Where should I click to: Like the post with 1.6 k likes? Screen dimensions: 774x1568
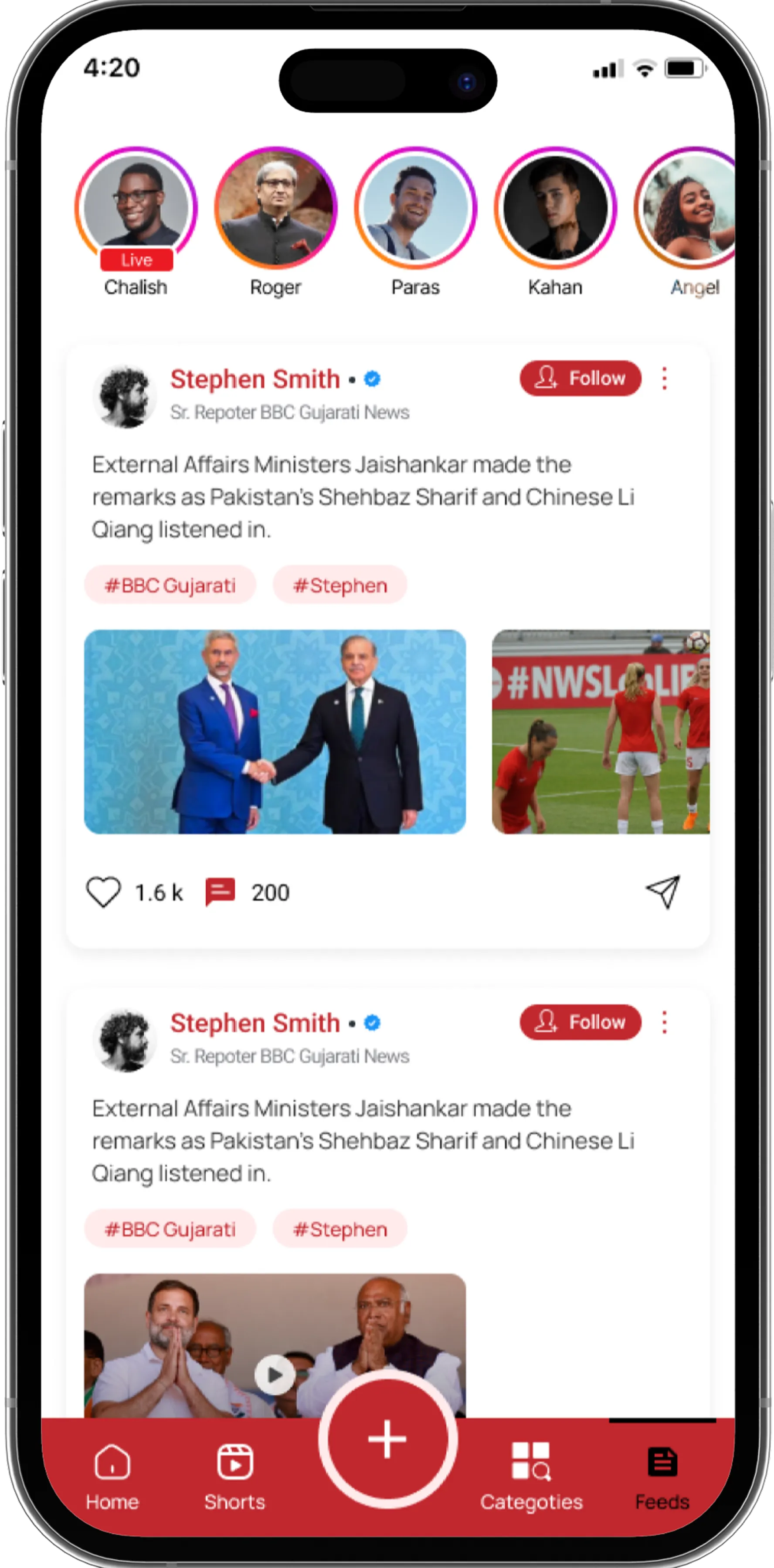pos(104,892)
